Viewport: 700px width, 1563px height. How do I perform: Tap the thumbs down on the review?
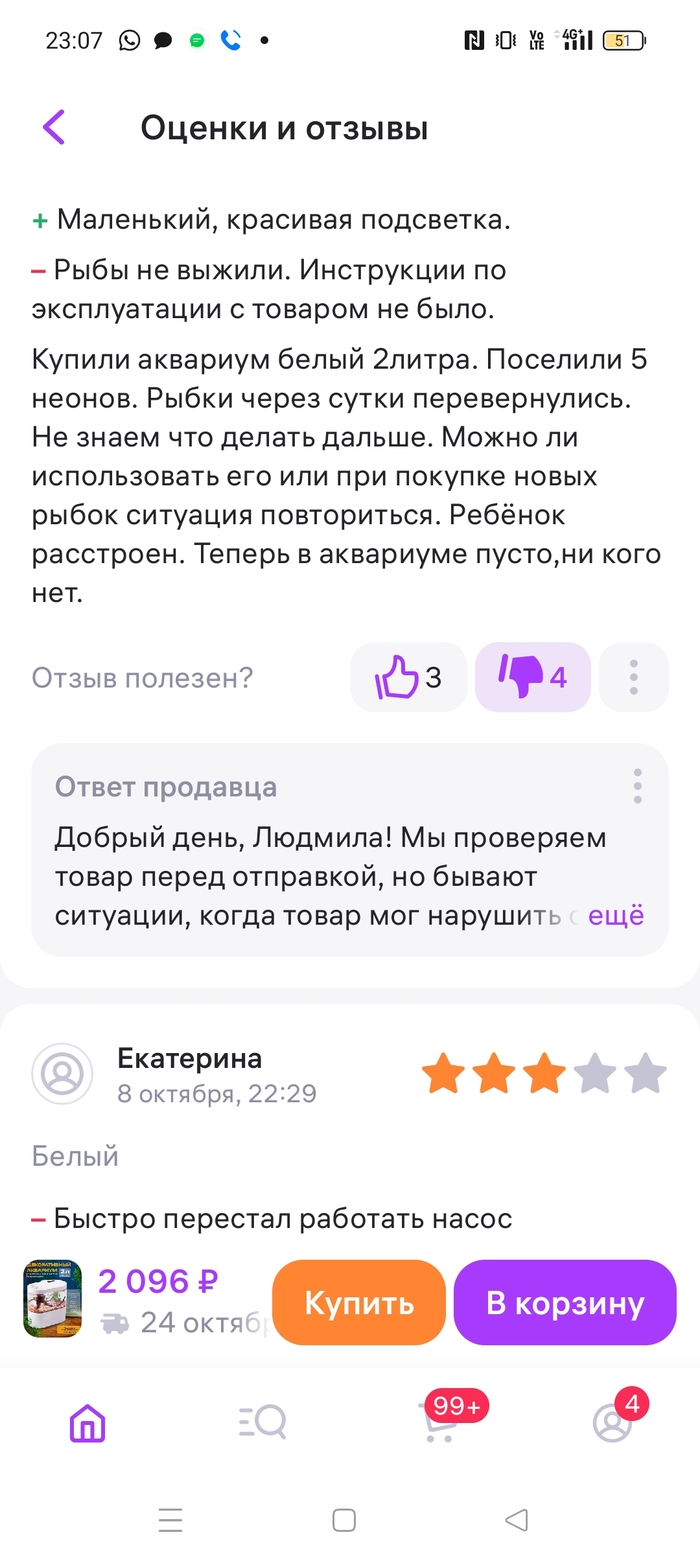click(532, 677)
